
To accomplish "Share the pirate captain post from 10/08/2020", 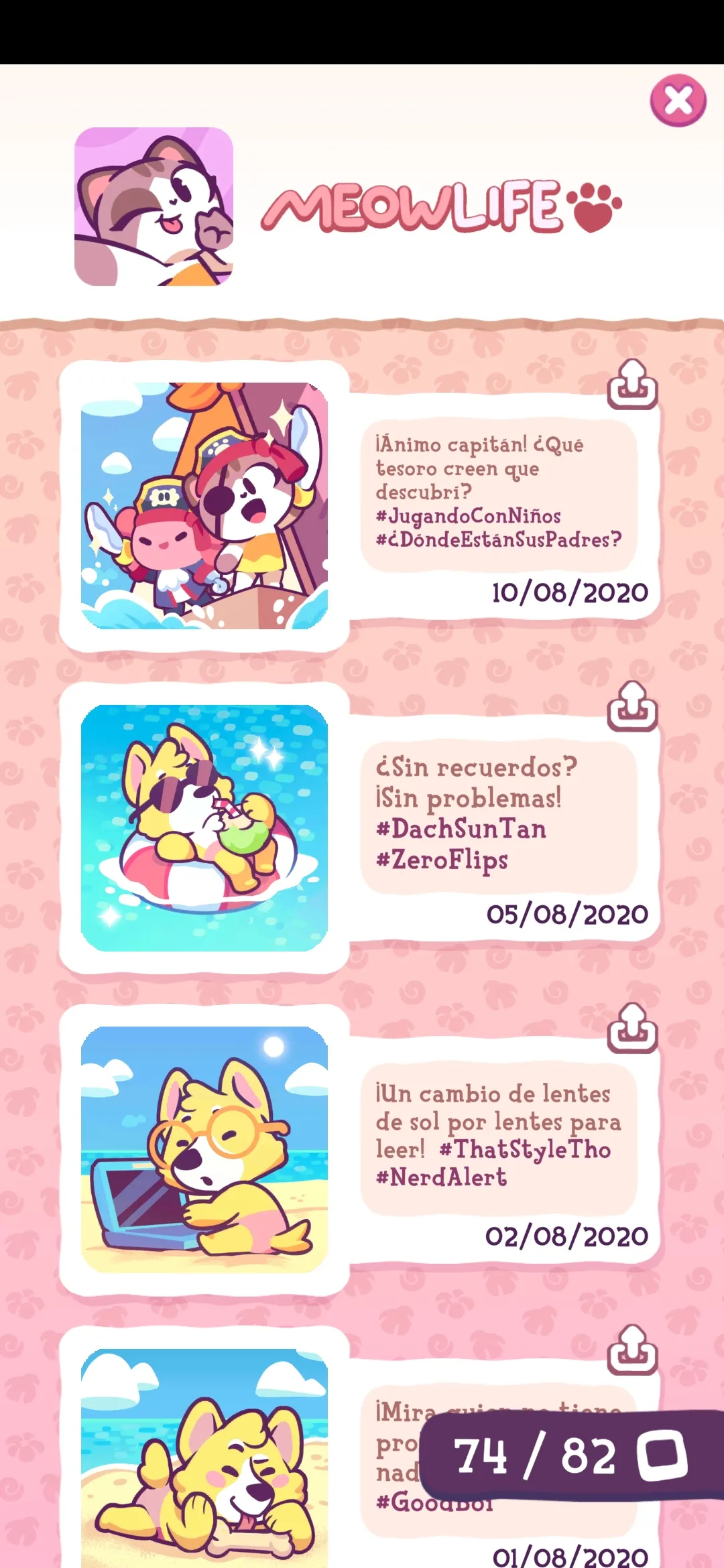I will click(631, 385).
